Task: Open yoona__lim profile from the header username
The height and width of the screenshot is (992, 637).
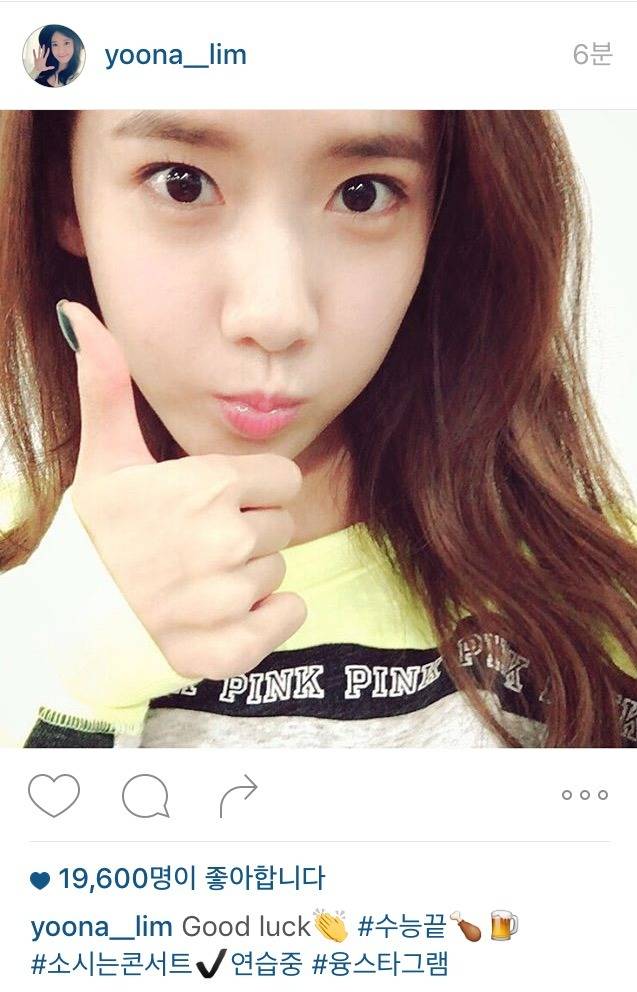Action: [175, 55]
